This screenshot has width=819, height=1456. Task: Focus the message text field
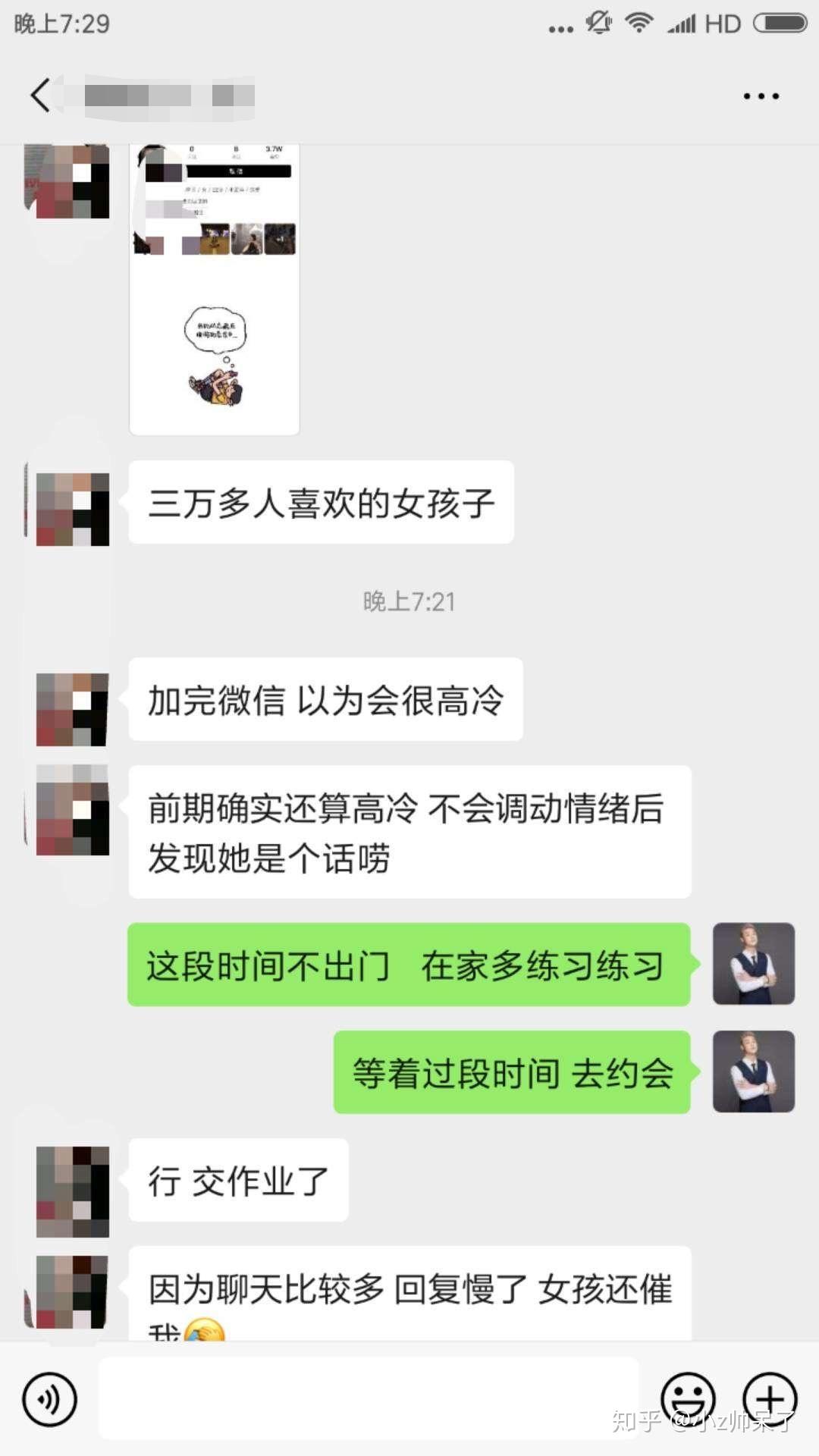[x=369, y=1398]
